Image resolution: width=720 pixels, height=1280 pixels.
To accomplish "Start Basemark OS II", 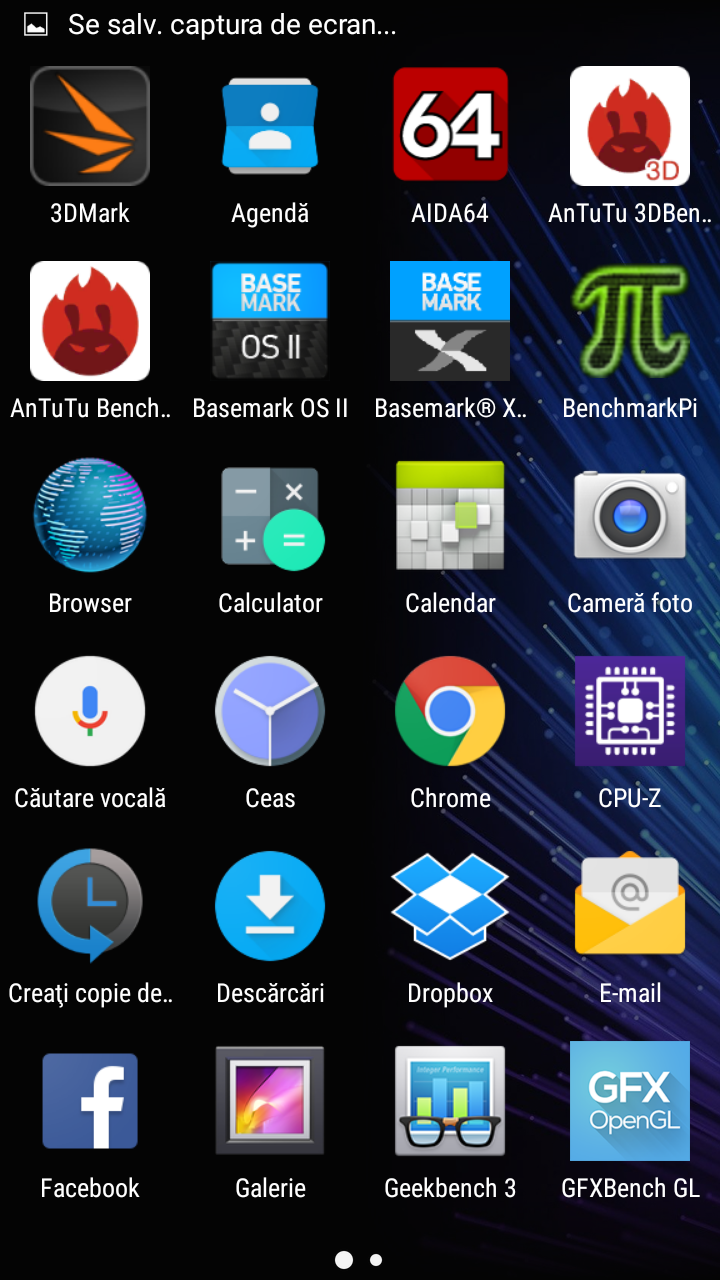I will [x=270, y=321].
